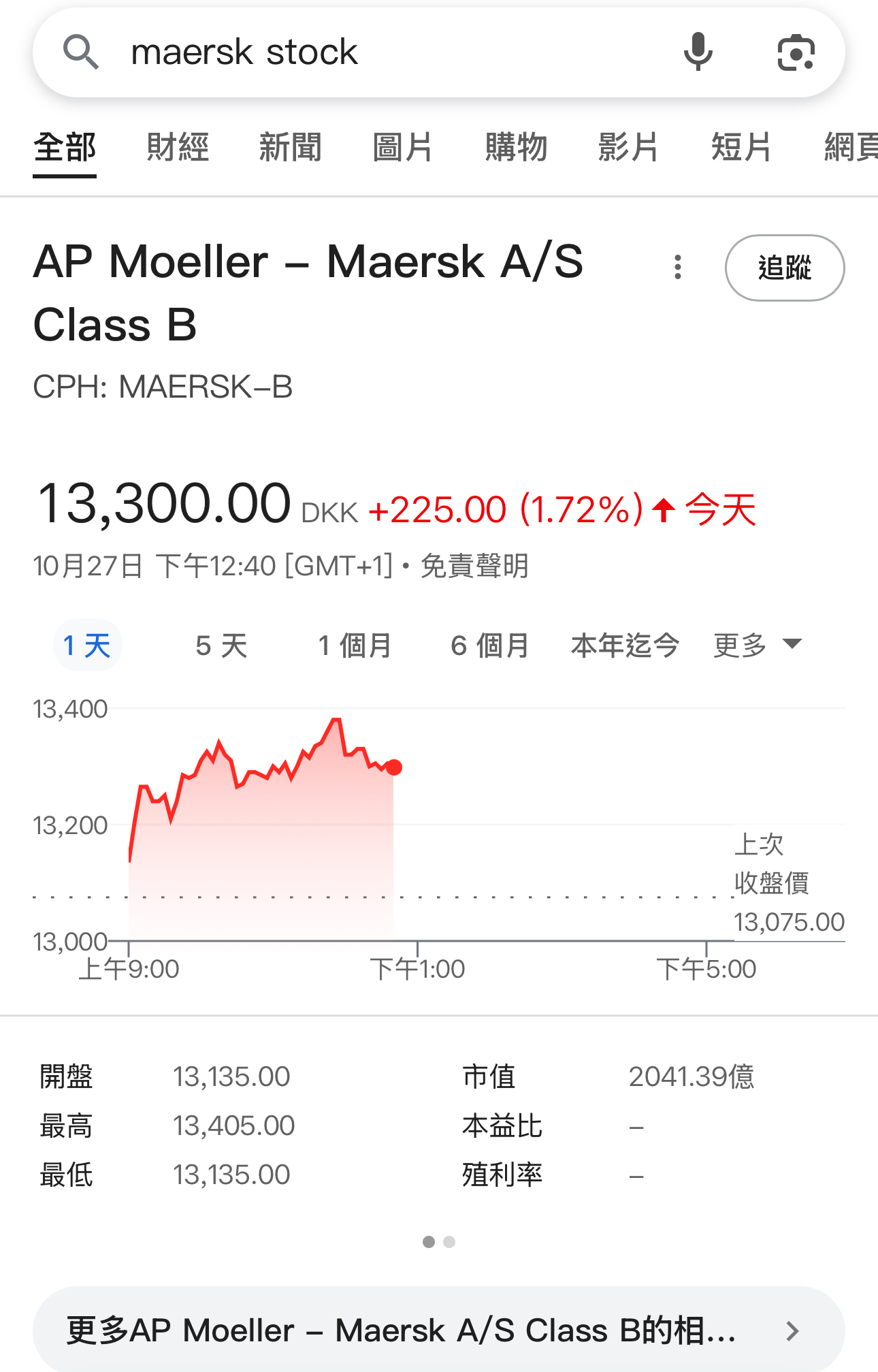The height and width of the screenshot is (1372, 878).
Task: Select the 1 天 chart range
Action: pos(87,645)
